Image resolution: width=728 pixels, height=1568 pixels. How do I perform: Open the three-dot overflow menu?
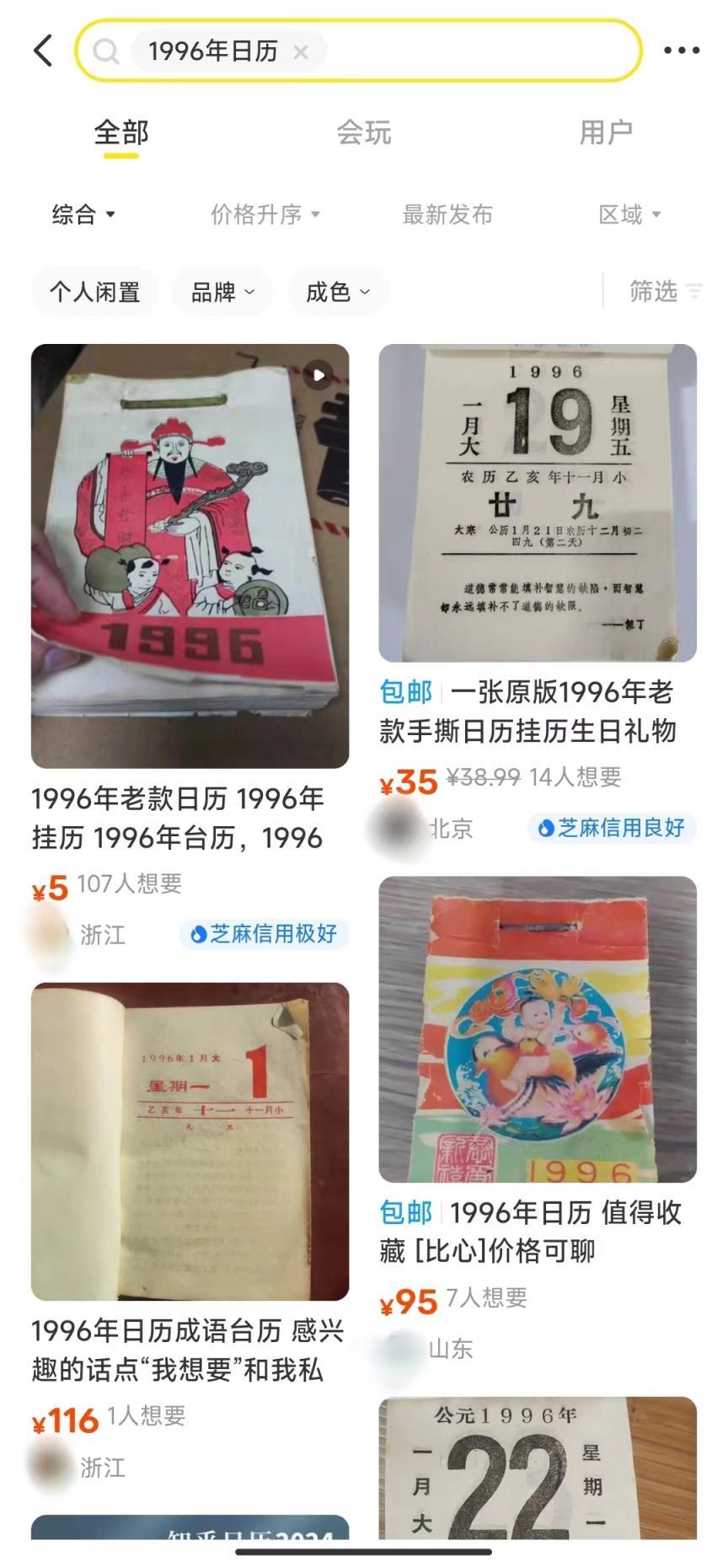pos(681,51)
